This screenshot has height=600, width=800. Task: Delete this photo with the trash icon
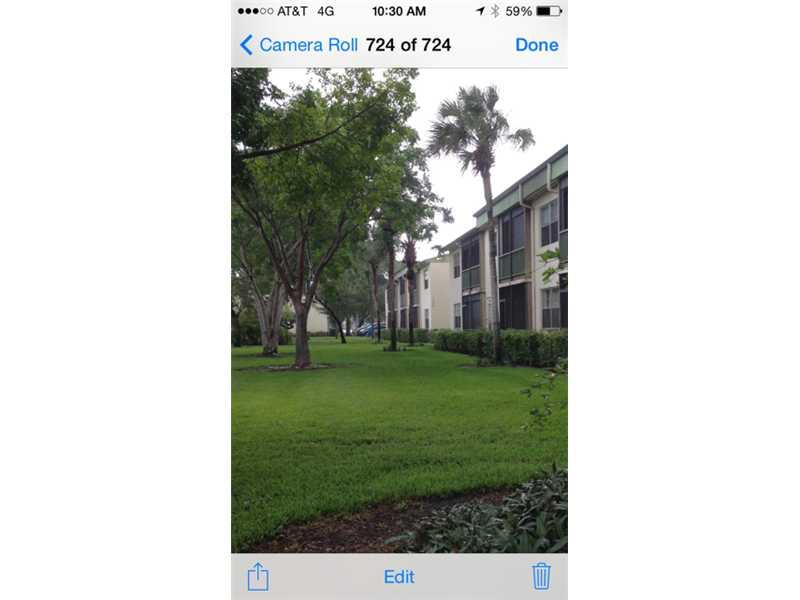point(541,576)
